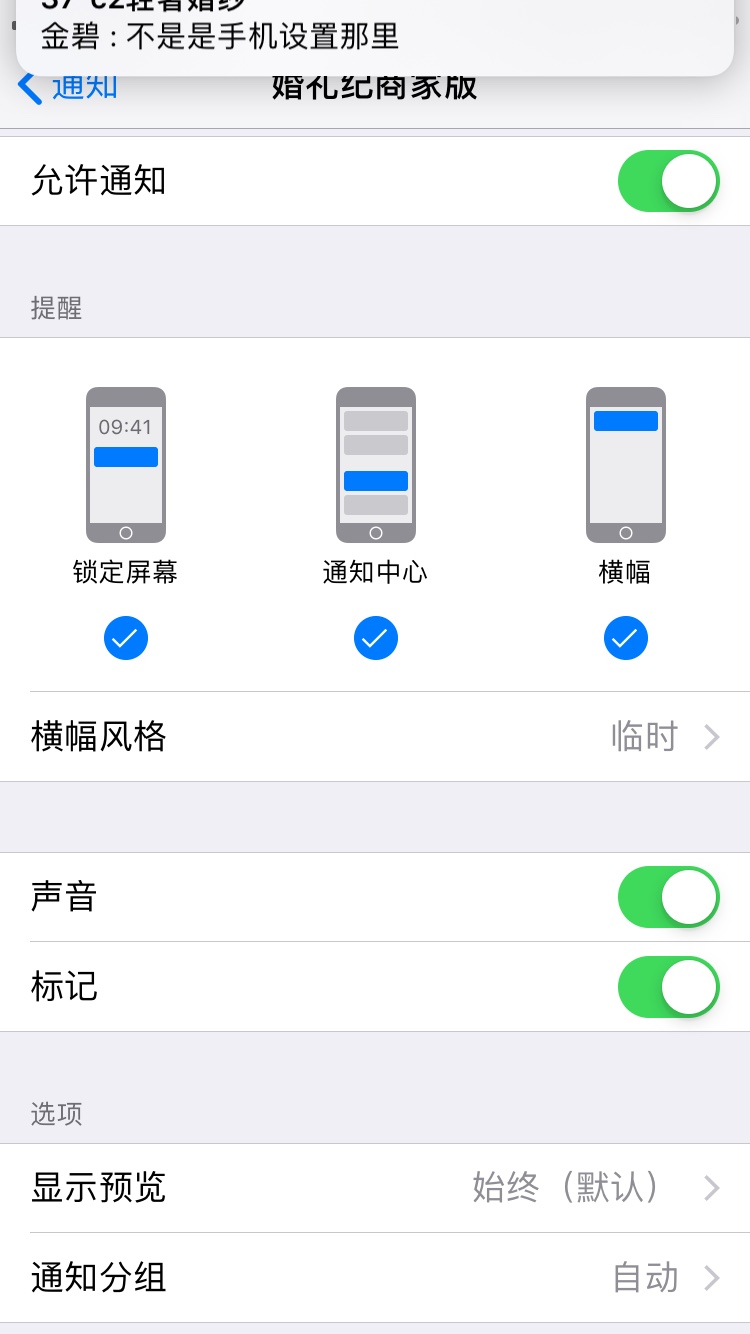Open 通知分组 setting
The width and height of the screenshot is (750, 1334).
(x=375, y=1278)
